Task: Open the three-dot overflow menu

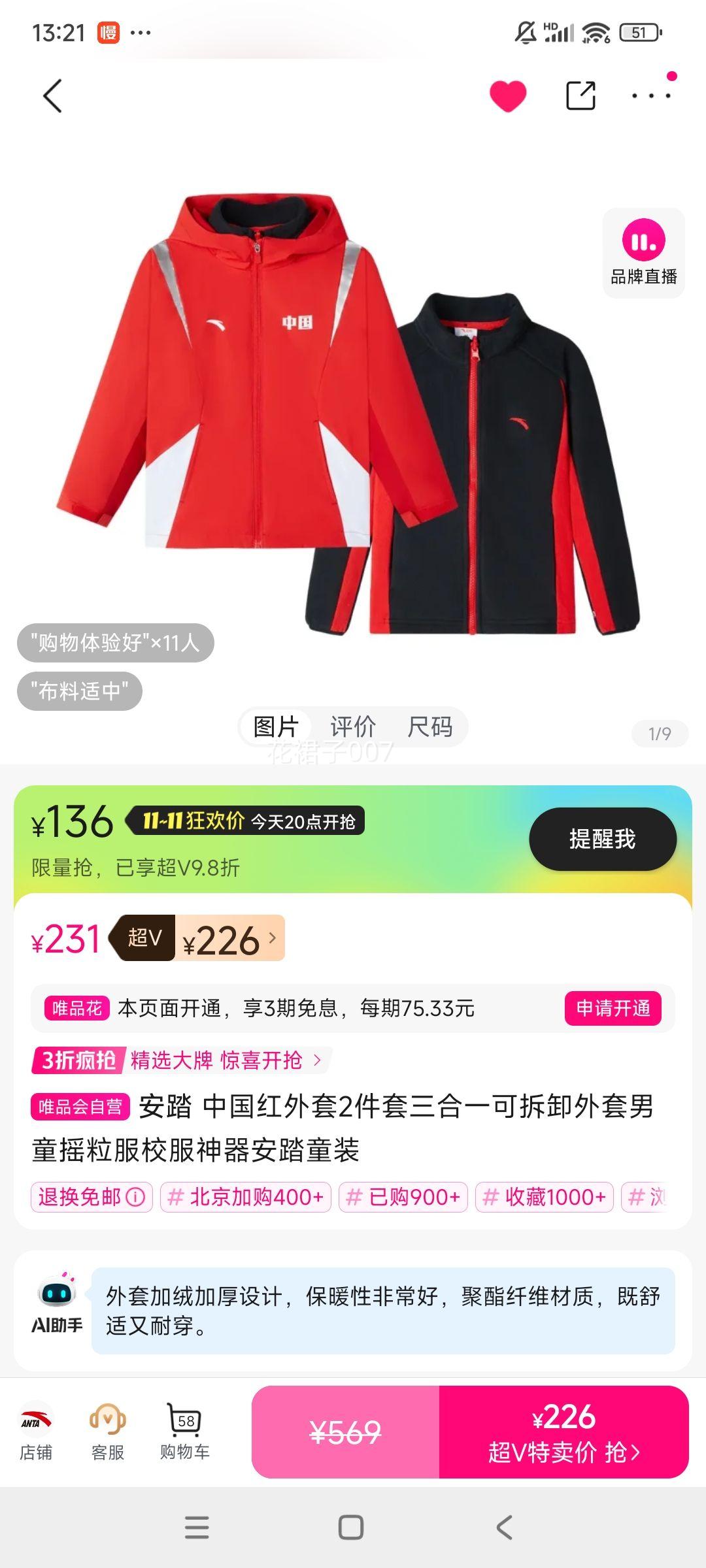Action: (651, 96)
